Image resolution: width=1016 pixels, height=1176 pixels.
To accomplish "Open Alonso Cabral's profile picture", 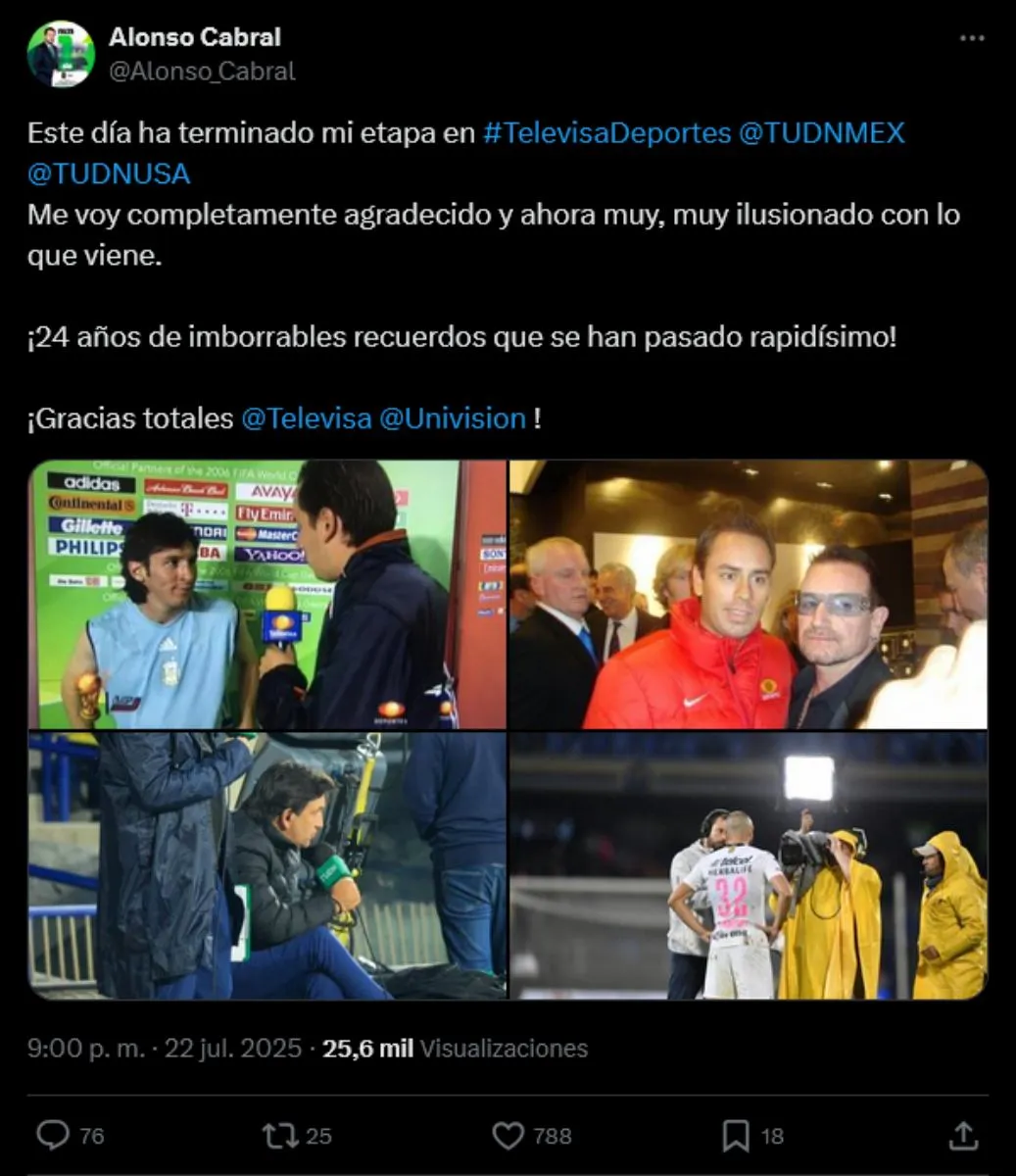I will click(x=60, y=54).
